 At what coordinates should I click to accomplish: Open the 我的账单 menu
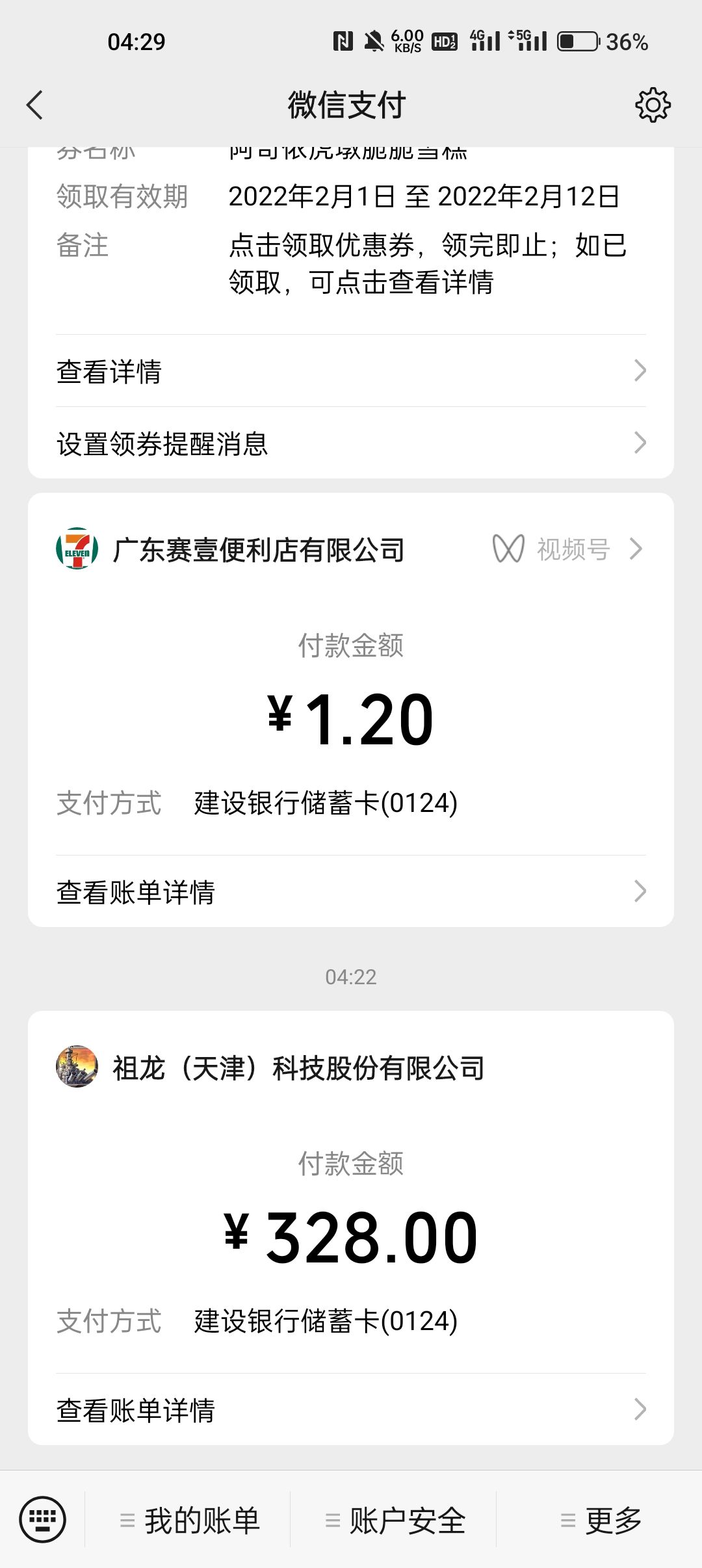coord(191,1521)
